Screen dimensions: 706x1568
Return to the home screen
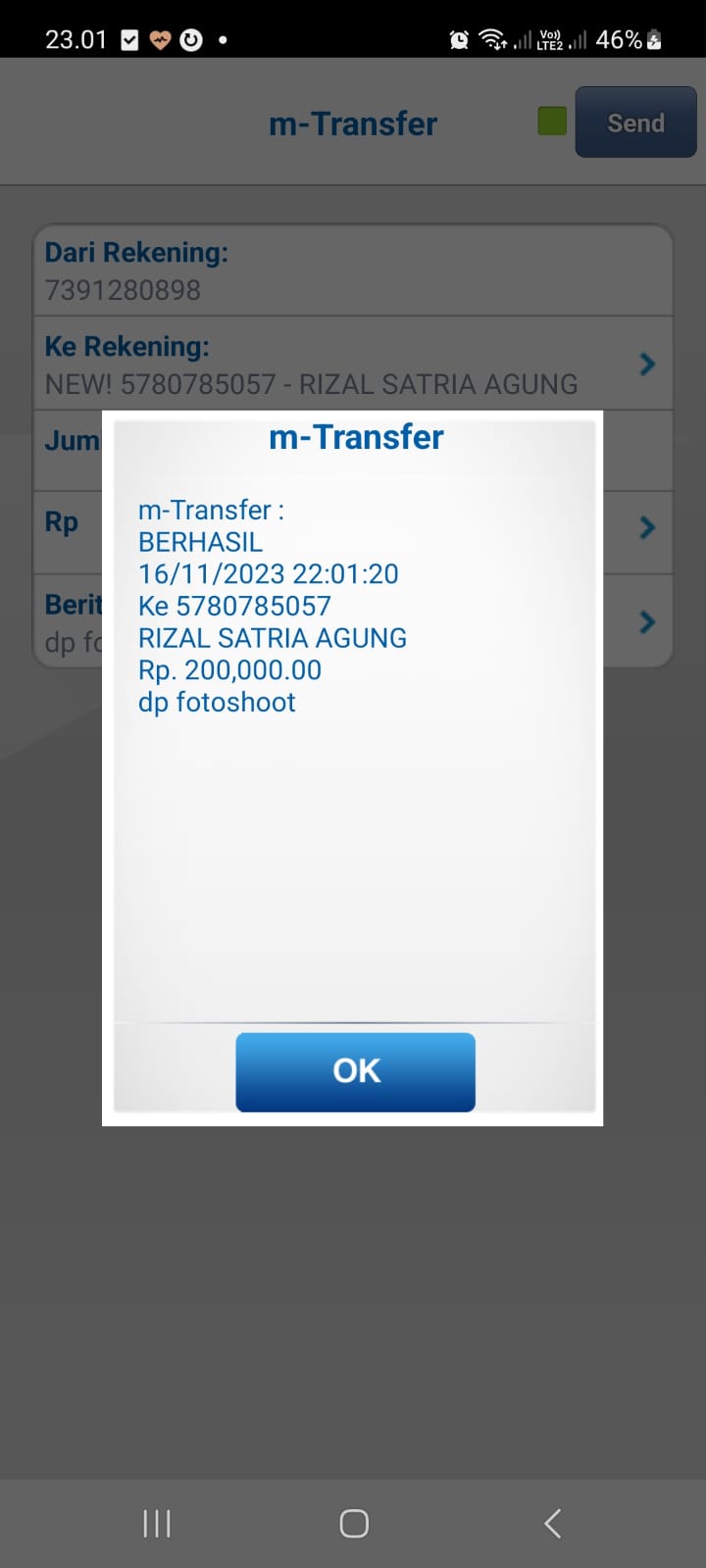354,1523
